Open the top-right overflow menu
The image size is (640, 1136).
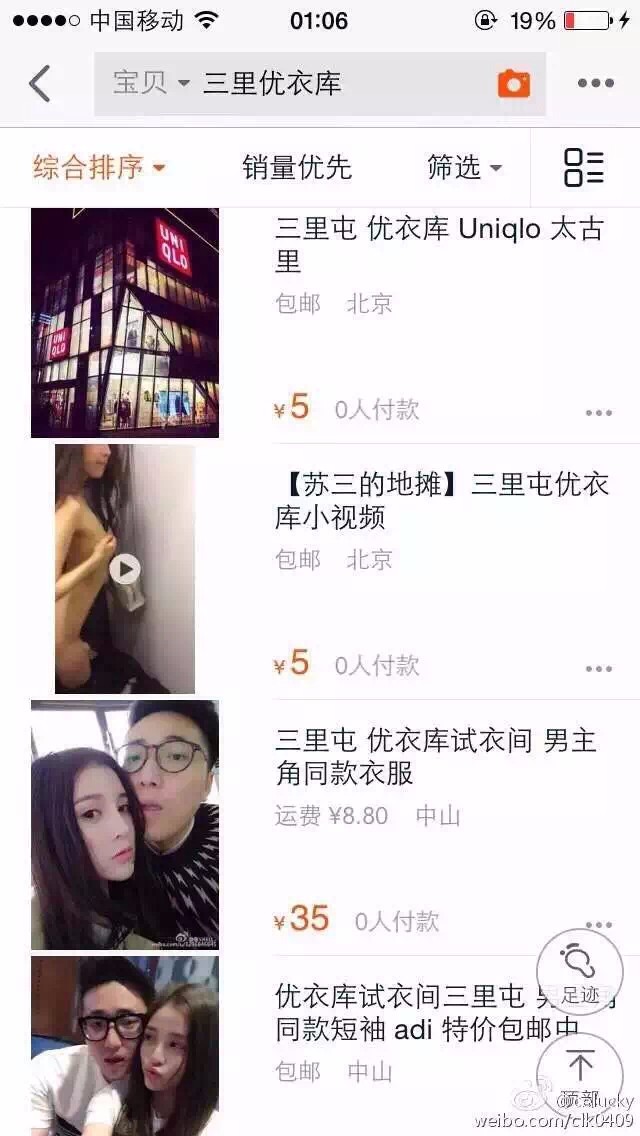pyautogui.click(x=596, y=84)
